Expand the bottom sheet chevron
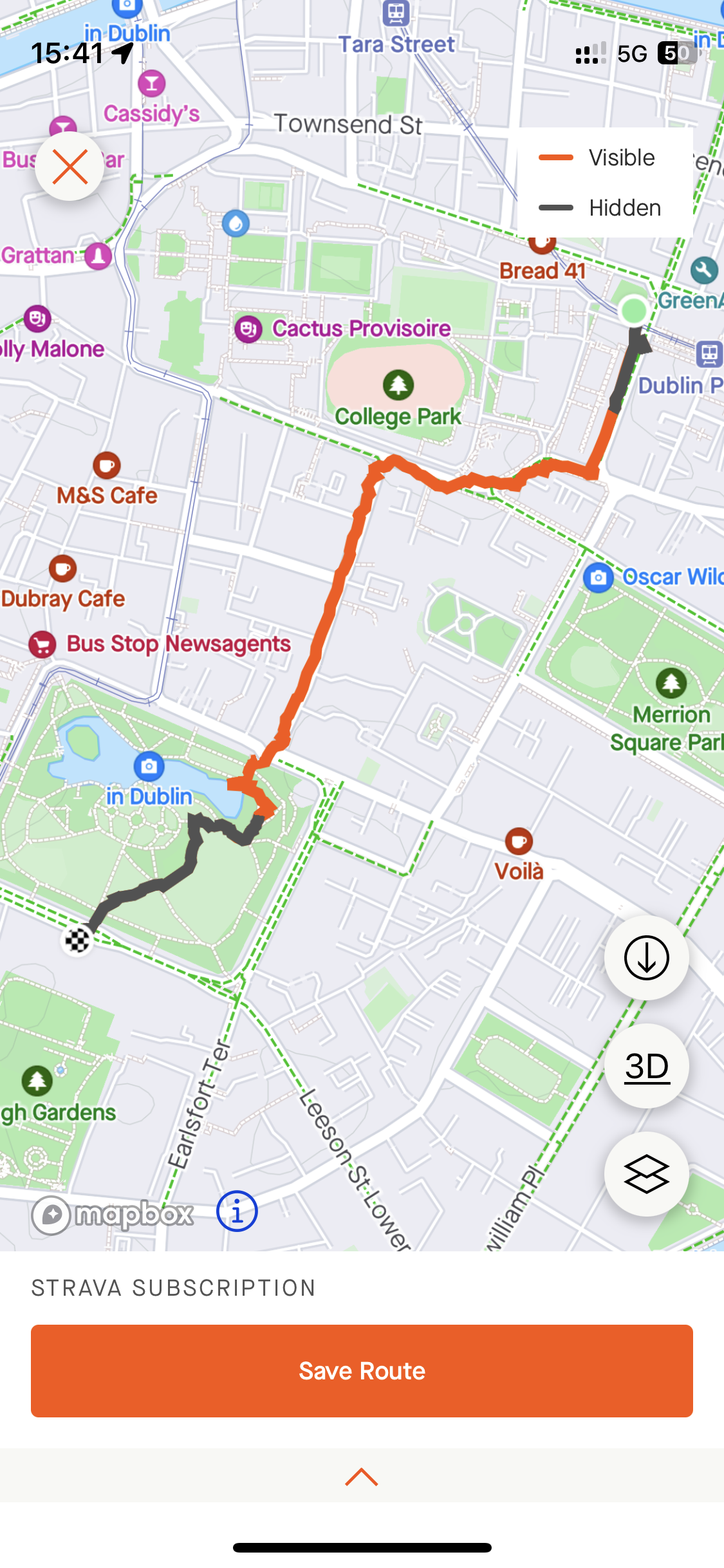724x1568 pixels. (362, 1477)
